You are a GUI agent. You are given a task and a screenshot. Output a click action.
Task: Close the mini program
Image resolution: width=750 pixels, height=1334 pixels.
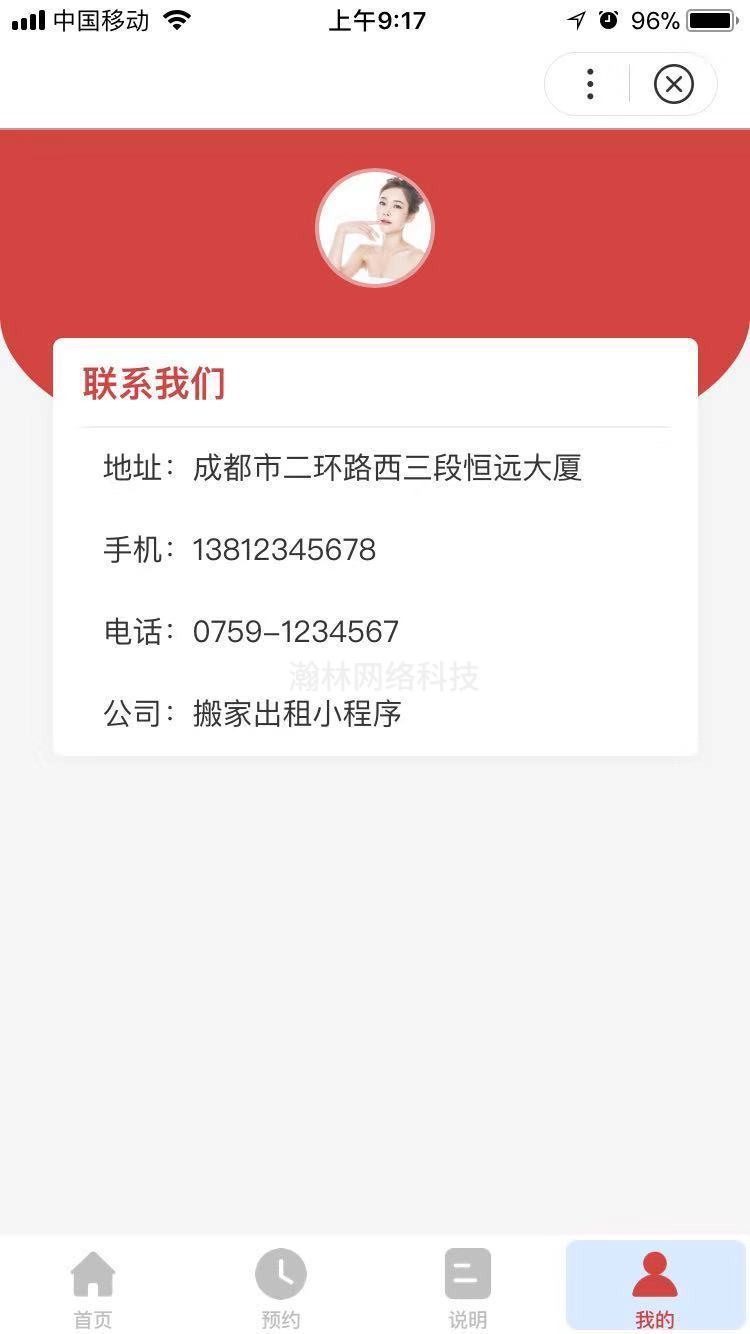tap(673, 85)
